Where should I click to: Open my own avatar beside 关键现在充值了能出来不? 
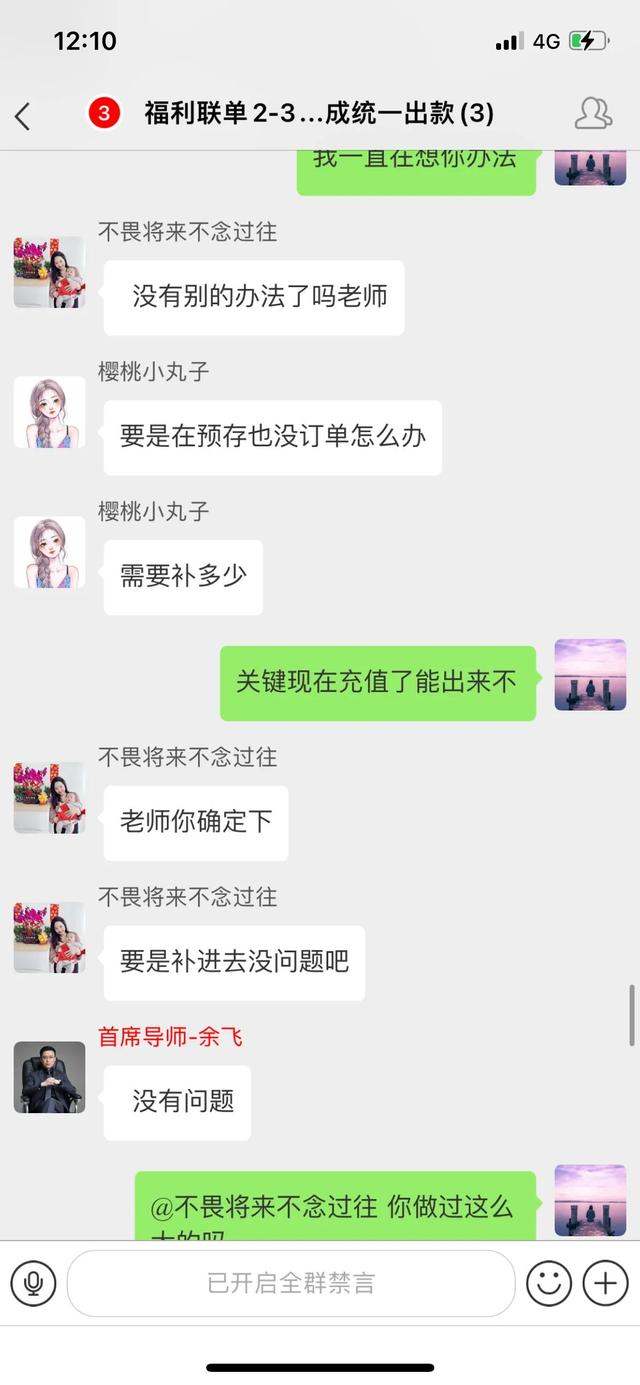click(590, 675)
